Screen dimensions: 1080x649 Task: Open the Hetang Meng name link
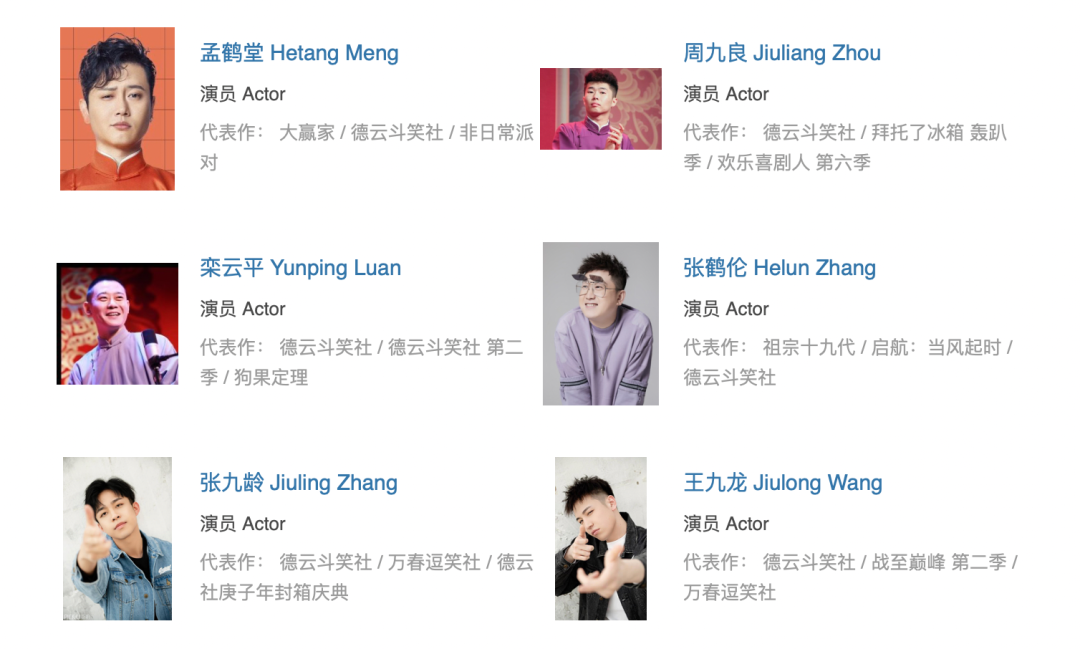(x=299, y=53)
